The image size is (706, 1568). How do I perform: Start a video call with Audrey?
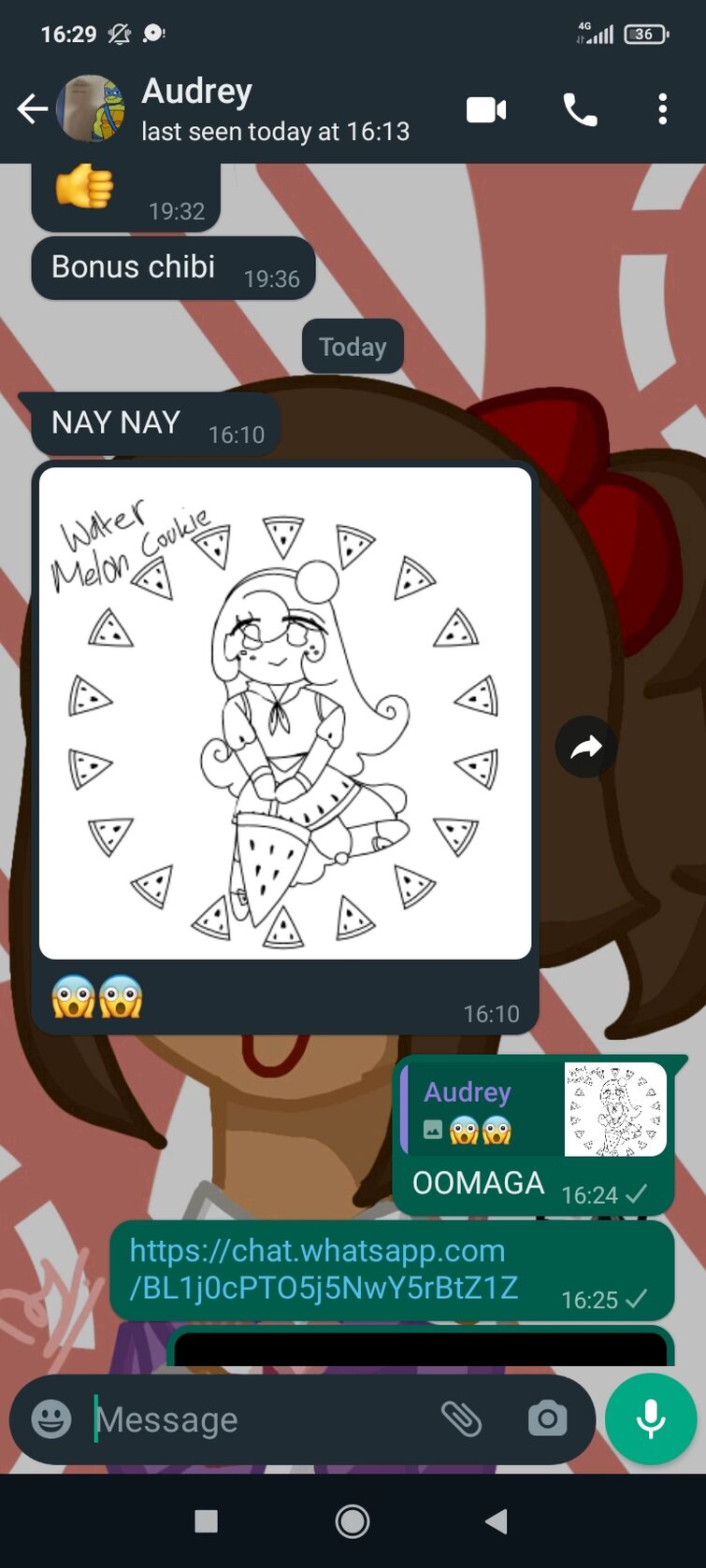(486, 110)
